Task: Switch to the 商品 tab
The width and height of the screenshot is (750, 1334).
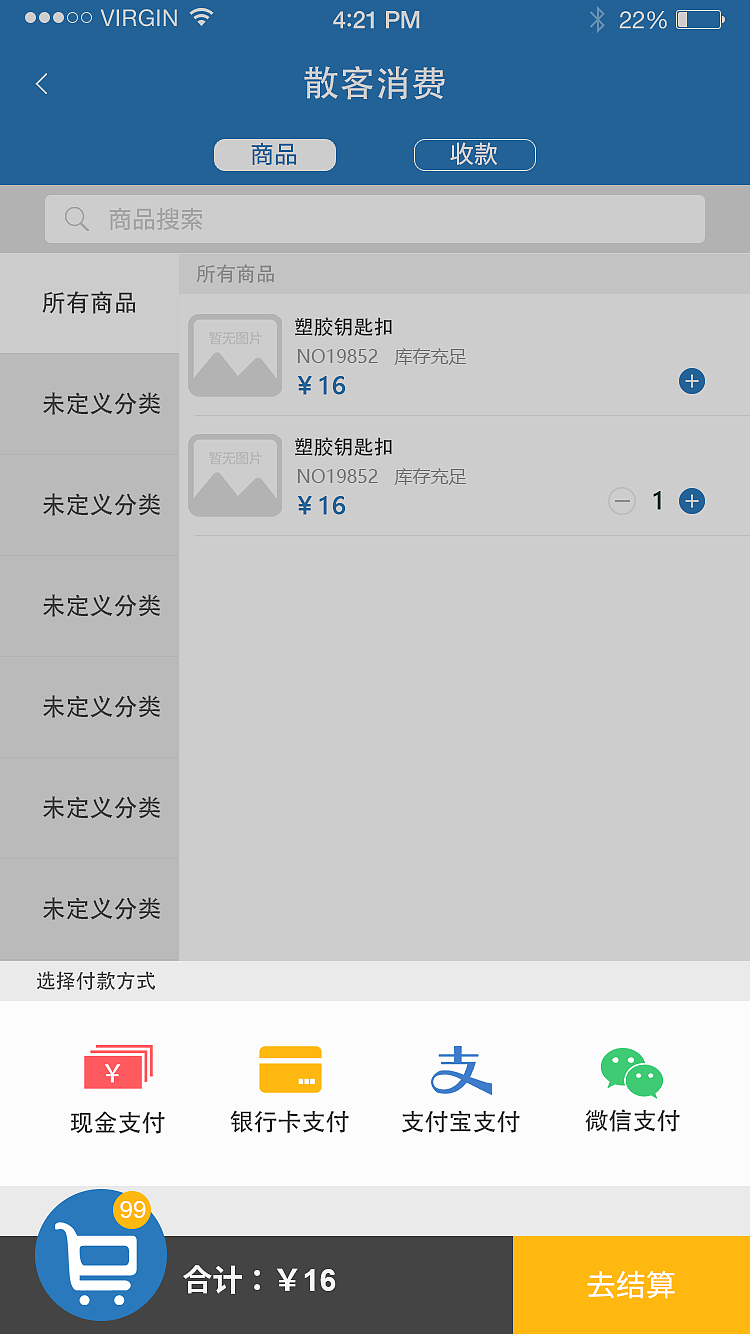Action: pos(274,154)
